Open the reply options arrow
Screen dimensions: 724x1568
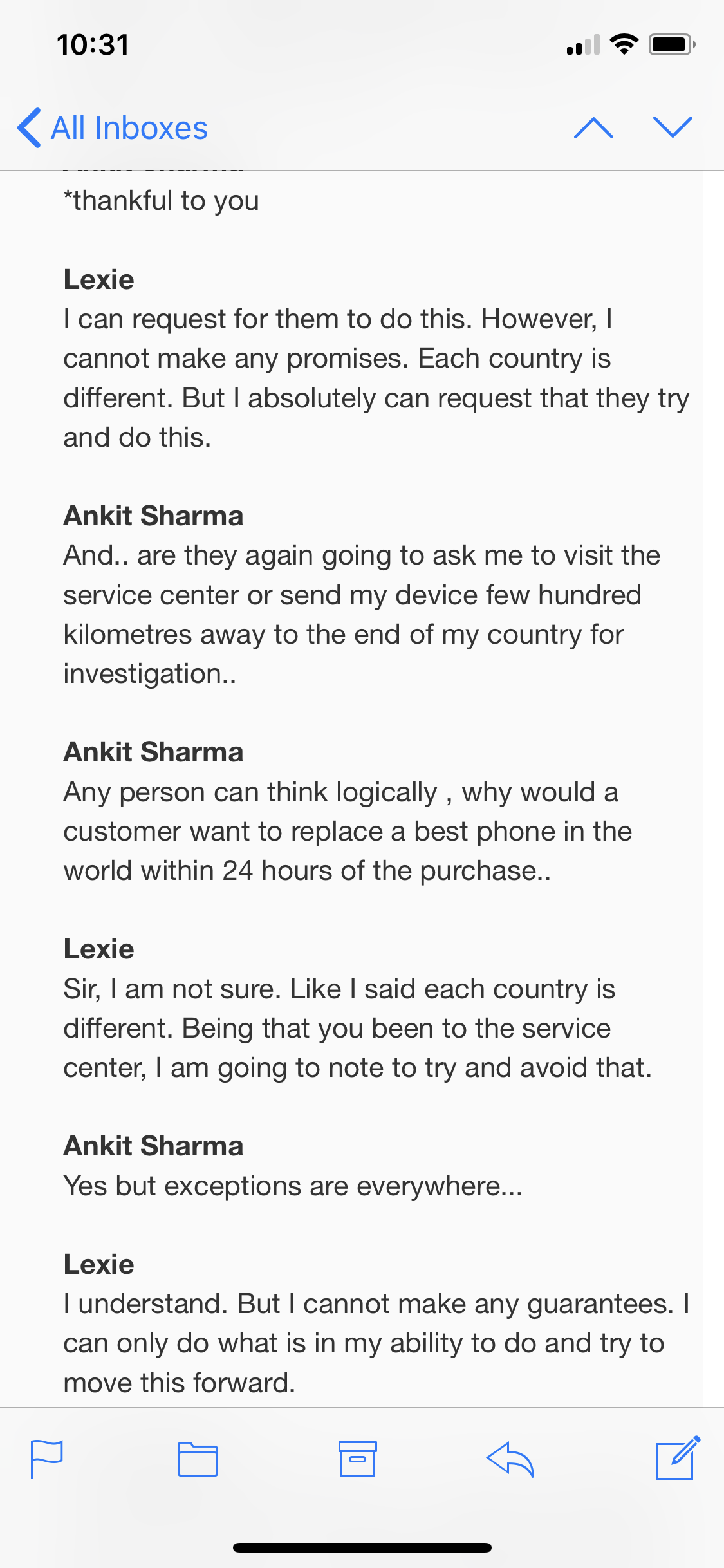click(510, 1459)
